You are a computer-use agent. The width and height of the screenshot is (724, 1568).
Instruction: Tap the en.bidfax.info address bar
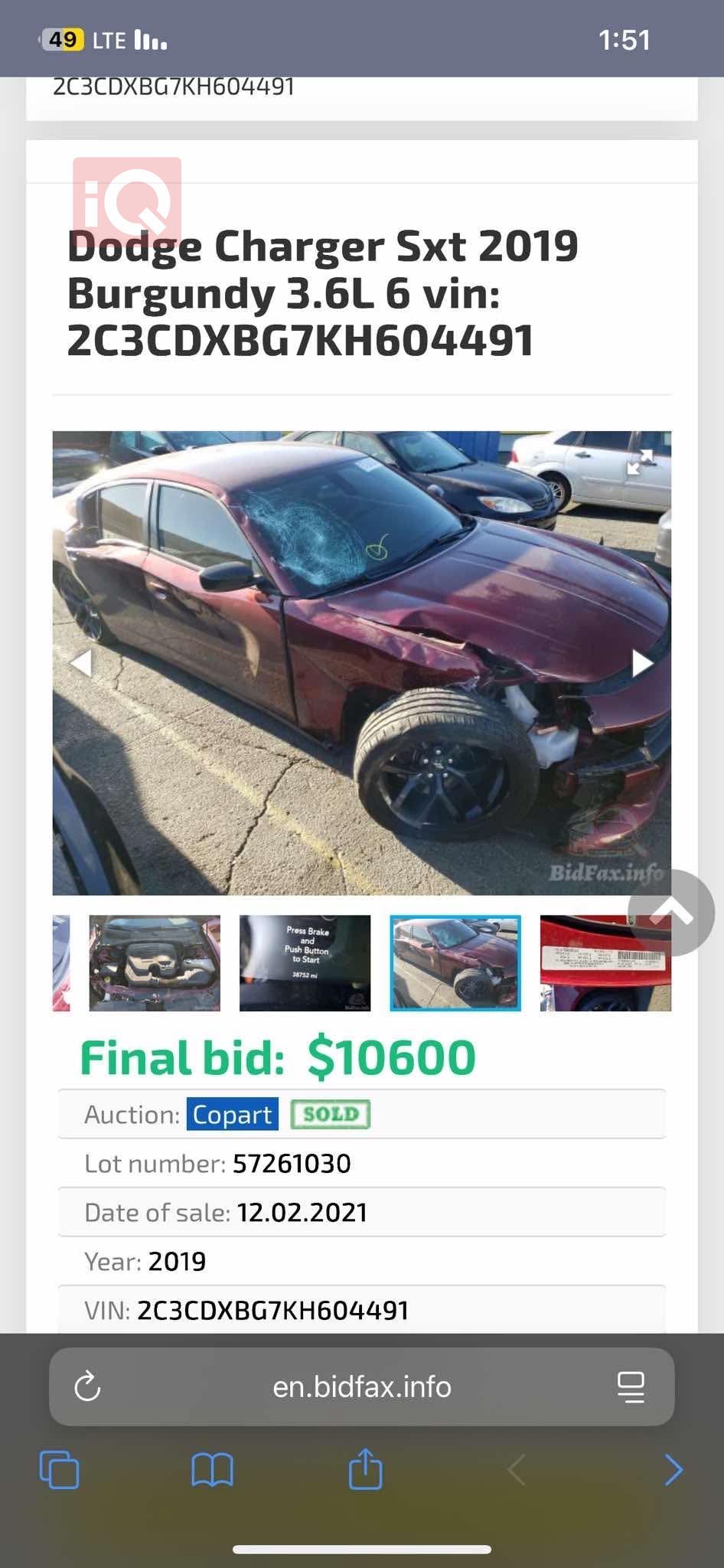click(362, 1387)
